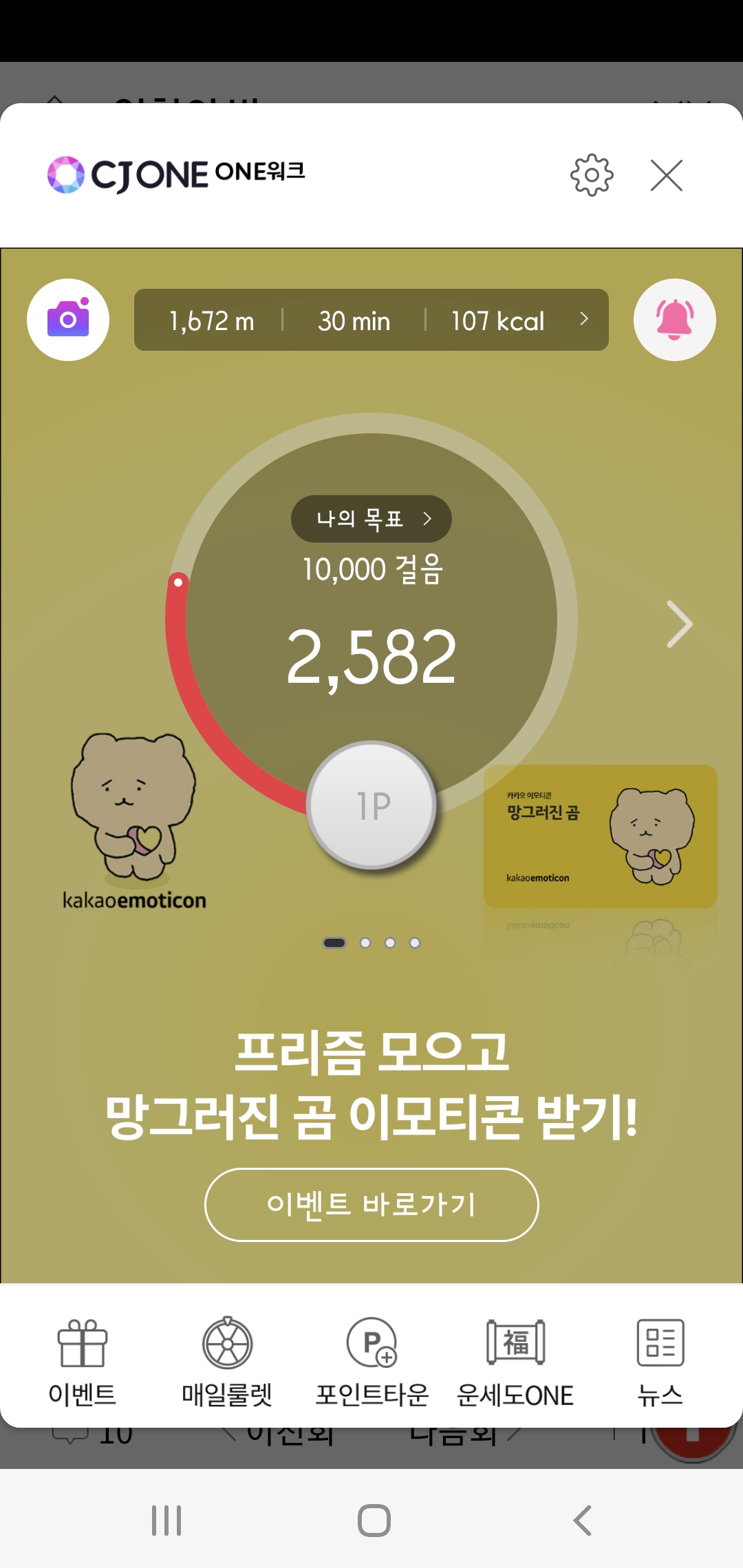Open 나의 목표 goal settings
This screenshot has height=1568, width=743.
coord(371,519)
